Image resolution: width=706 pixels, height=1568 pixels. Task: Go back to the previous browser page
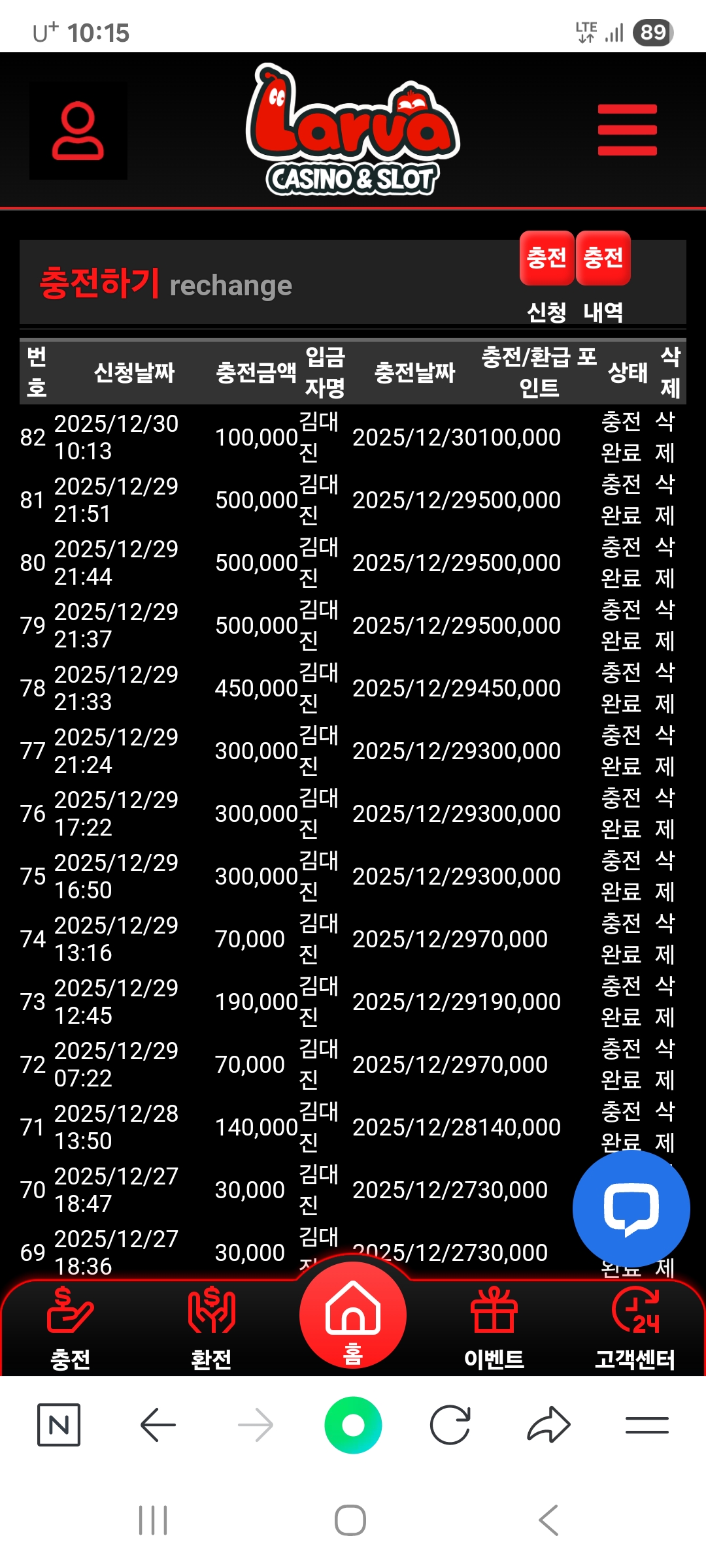pos(158,1425)
